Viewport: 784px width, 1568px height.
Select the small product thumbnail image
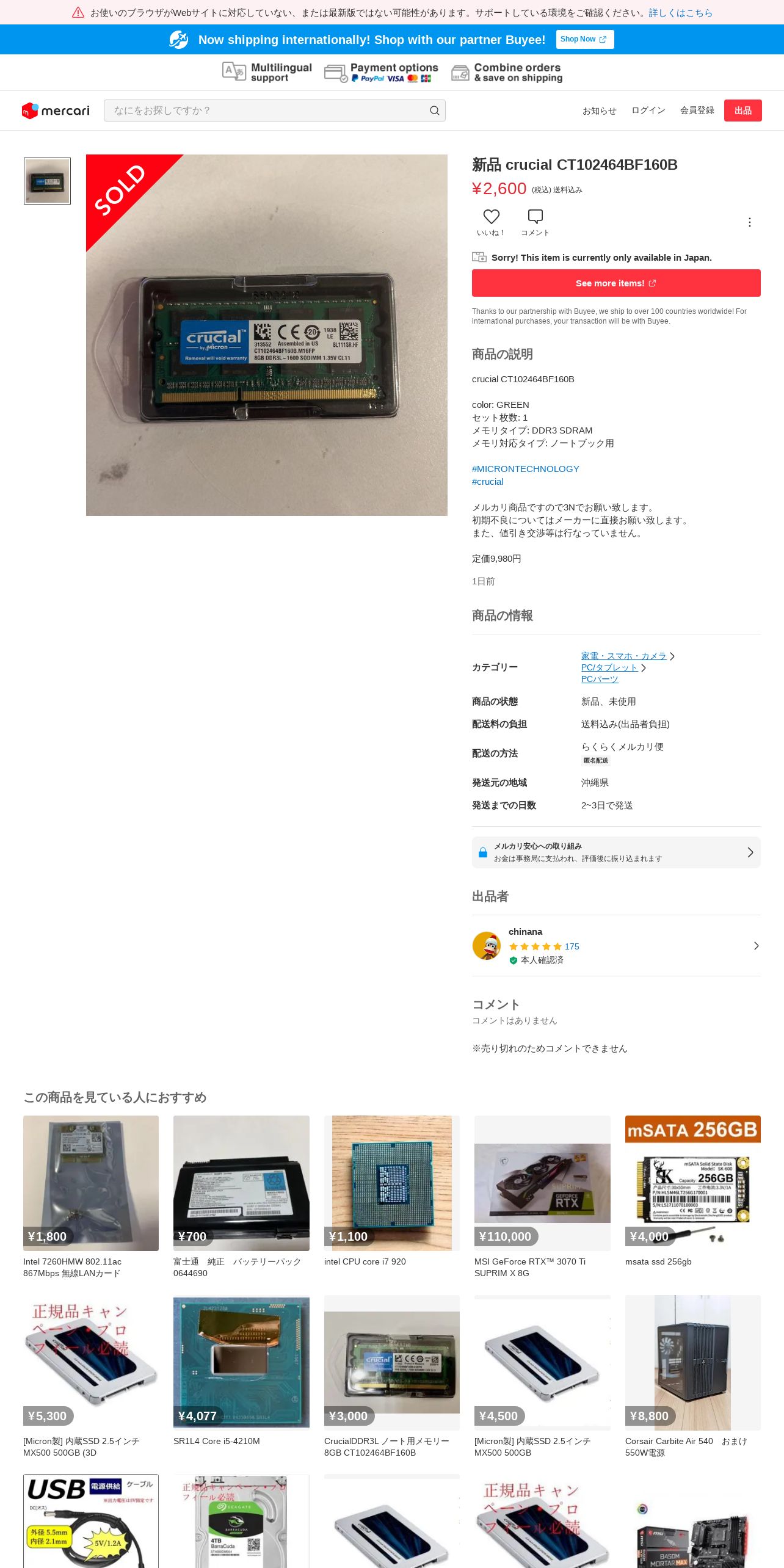[47, 181]
